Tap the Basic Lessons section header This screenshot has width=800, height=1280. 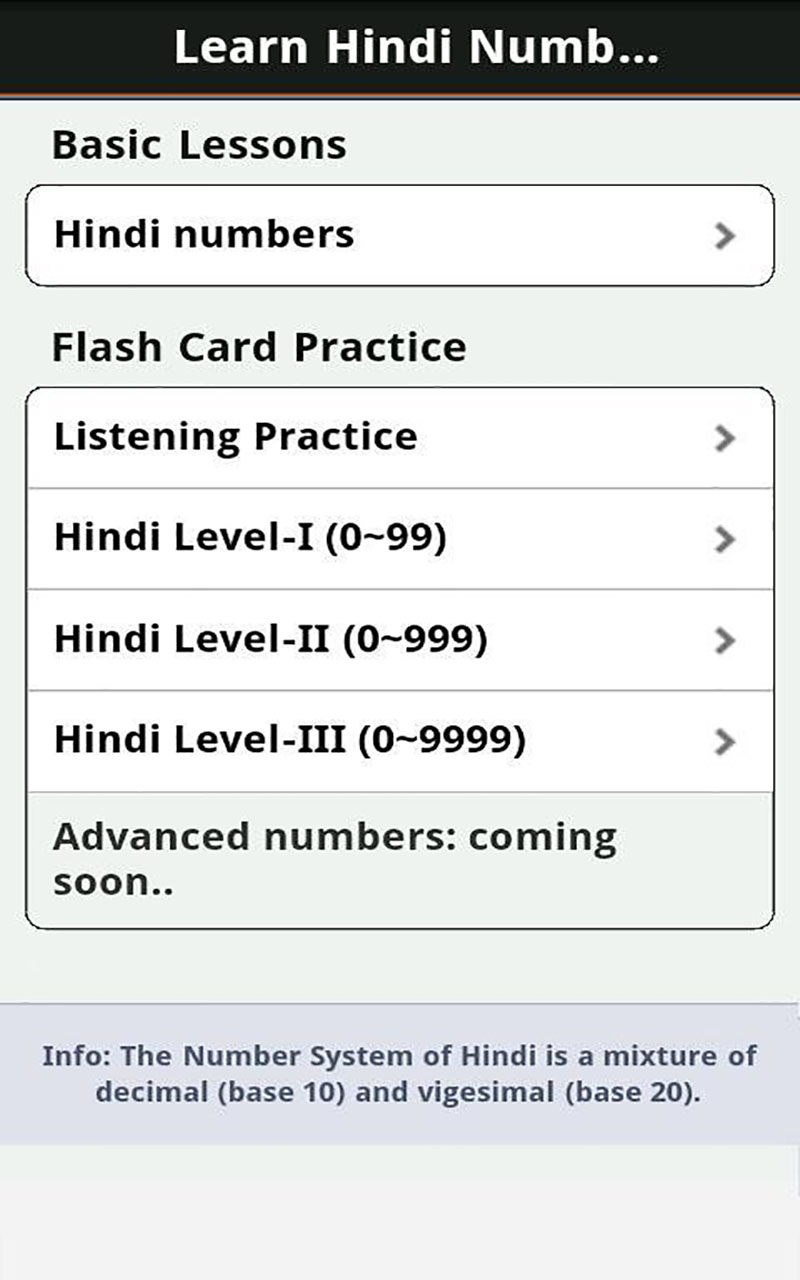coord(200,144)
